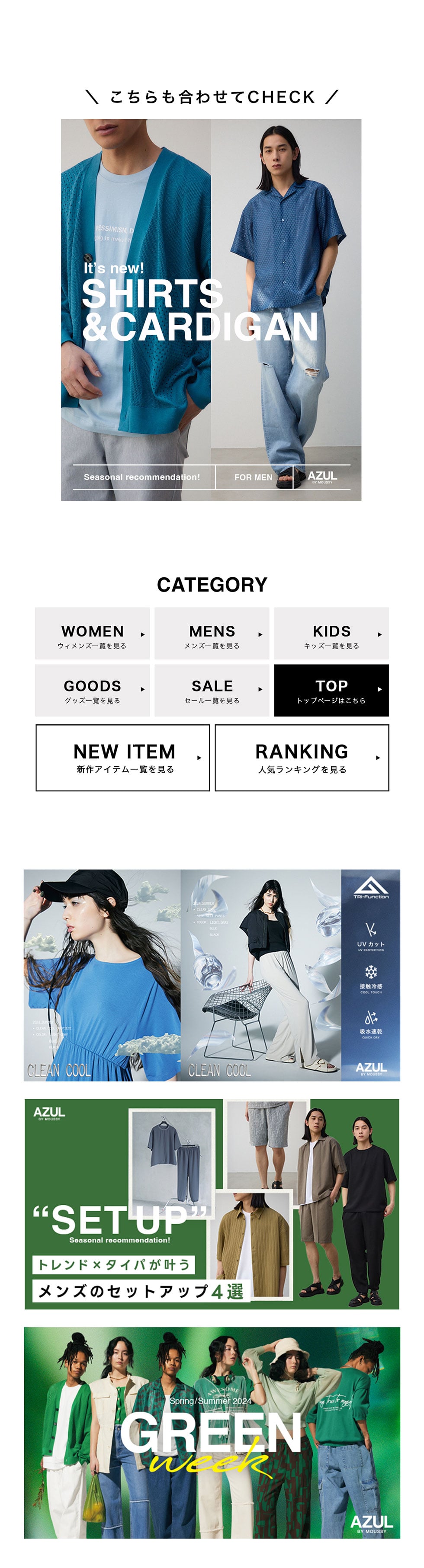The image size is (424, 1568).
Task: Return to the TOP page
Action: (331, 690)
